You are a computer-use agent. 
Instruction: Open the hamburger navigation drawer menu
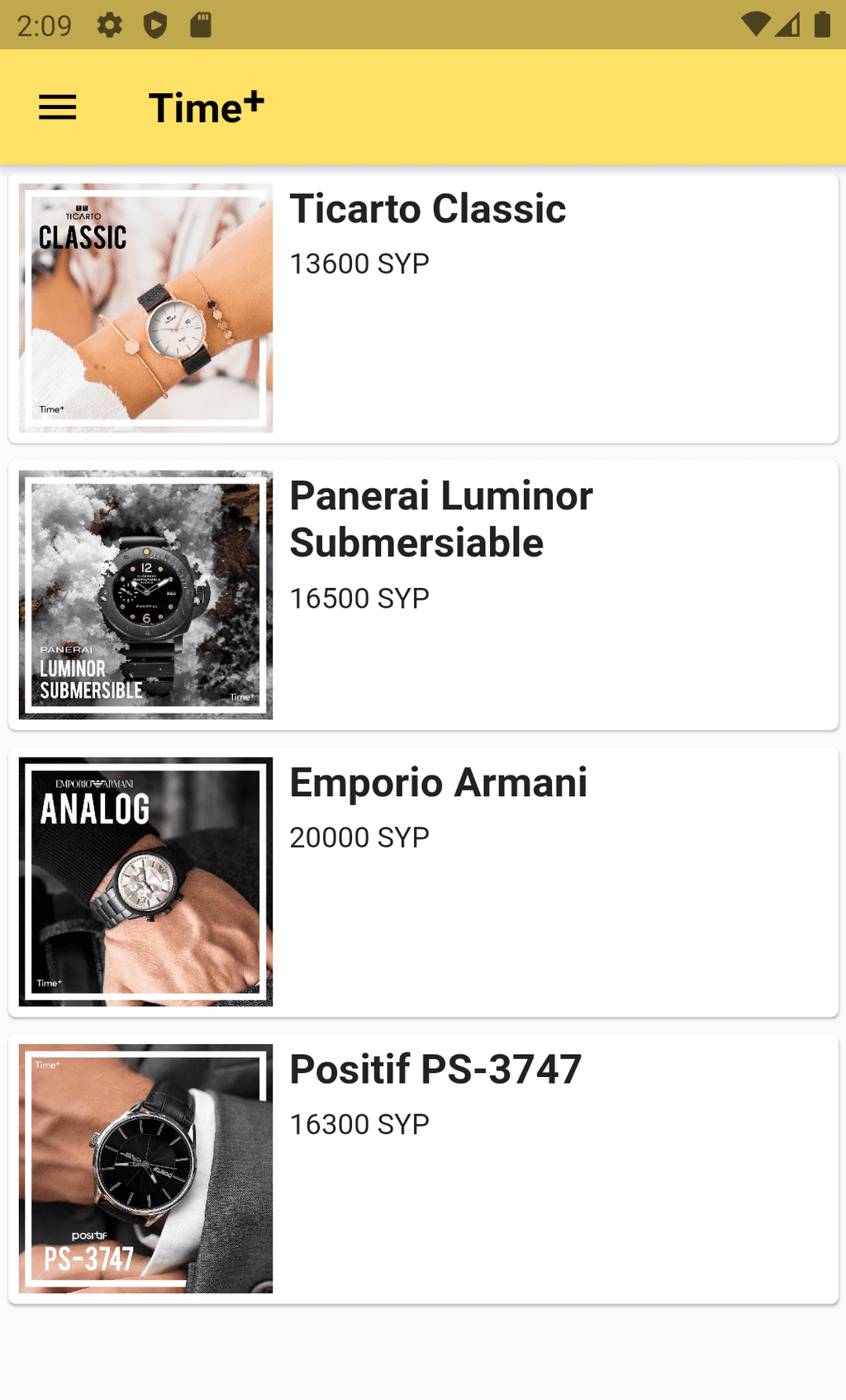[x=58, y=107]
